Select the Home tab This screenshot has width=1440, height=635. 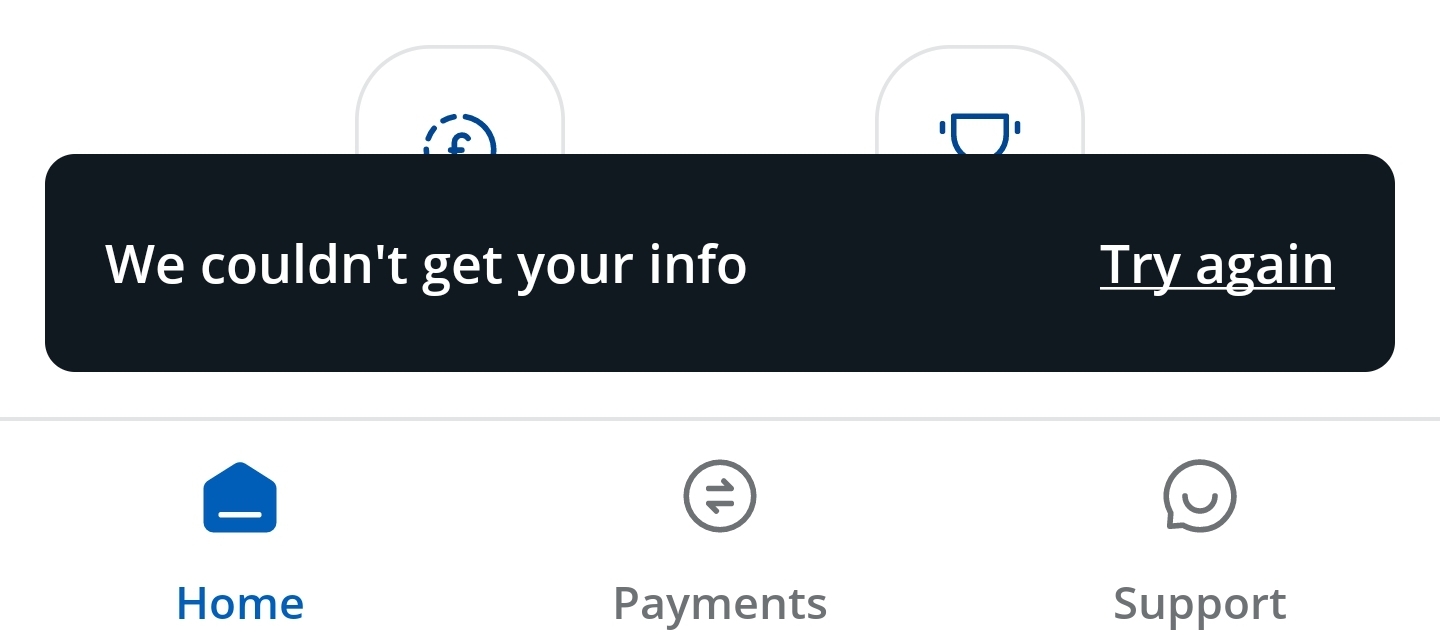[x=240, y=540]
